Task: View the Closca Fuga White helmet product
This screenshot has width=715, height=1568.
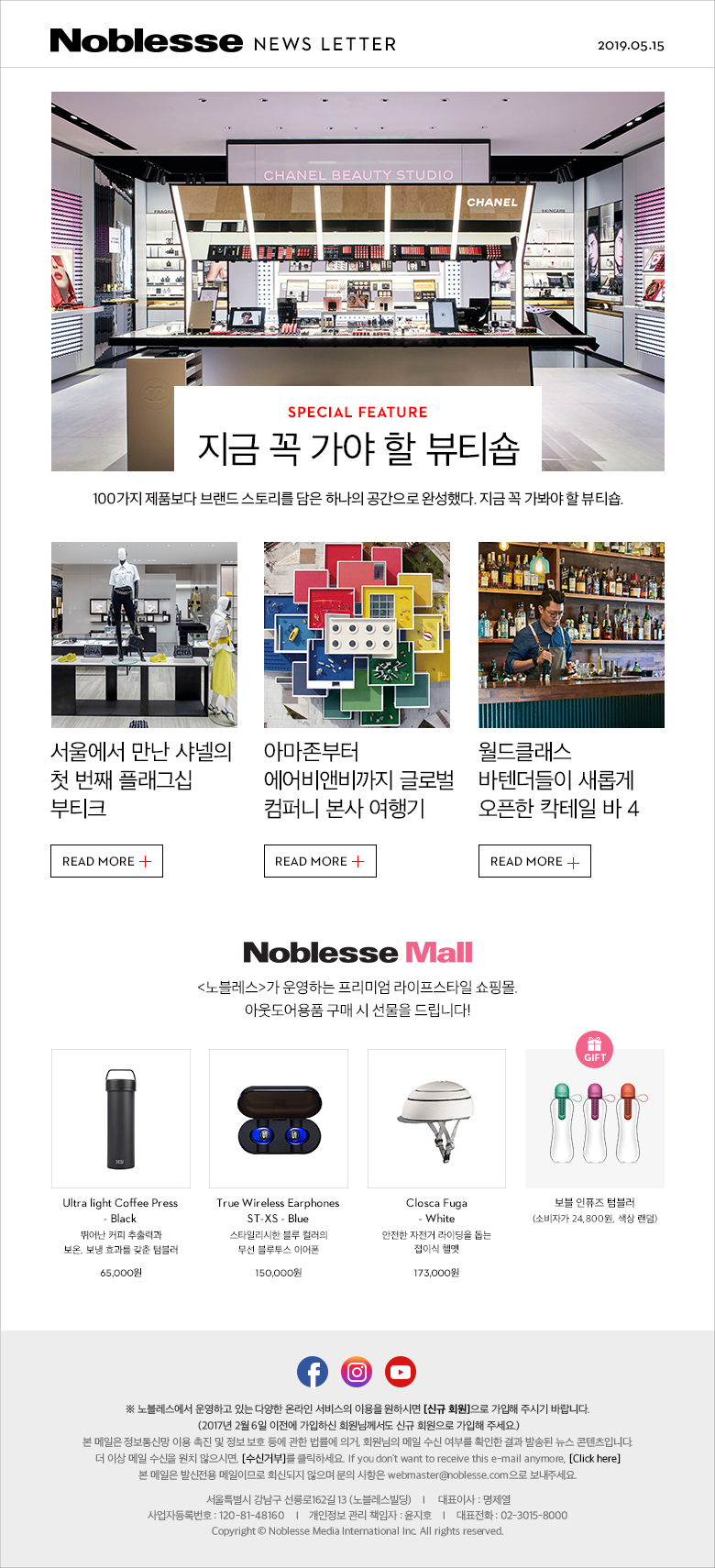Action: (436, 1119)
